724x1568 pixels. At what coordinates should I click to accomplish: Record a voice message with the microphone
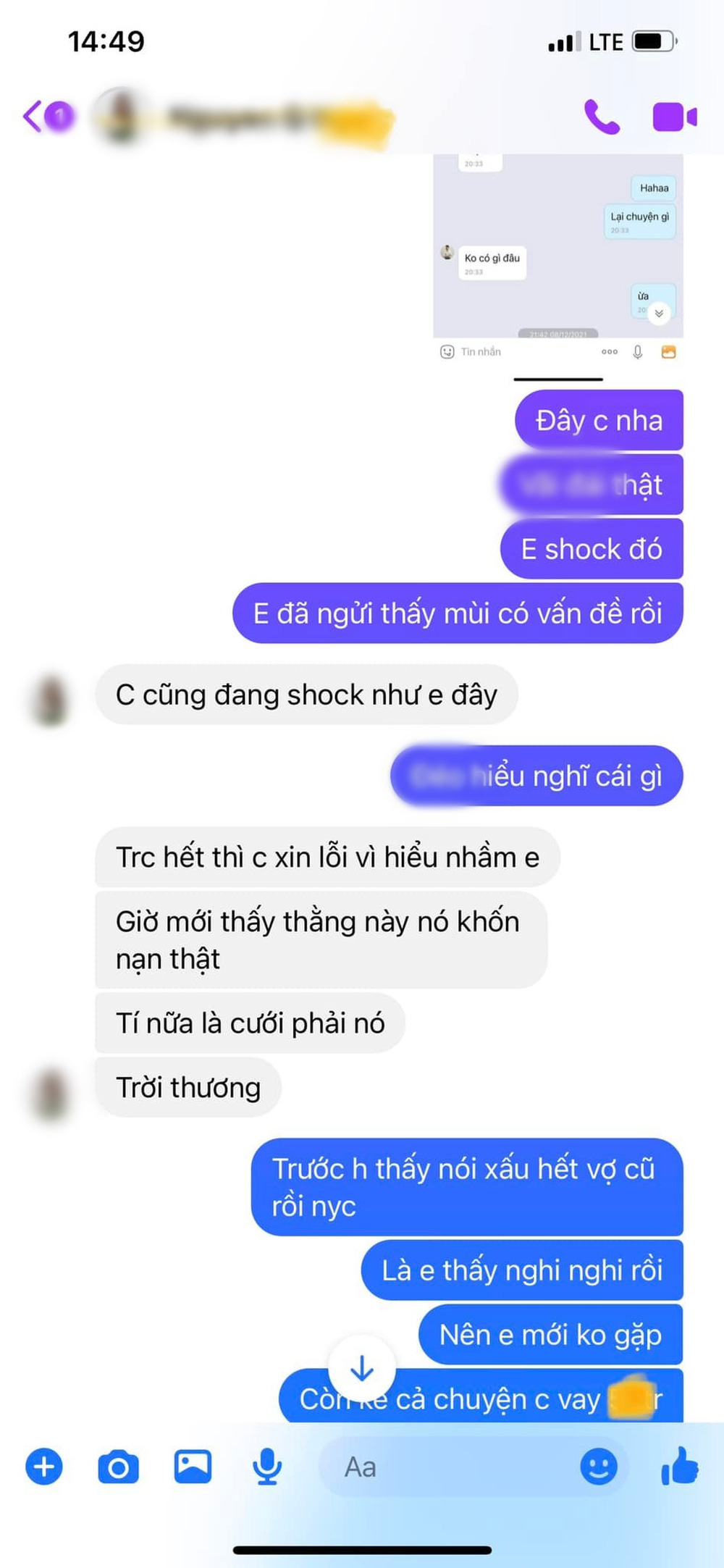(x=267, y=1467)
